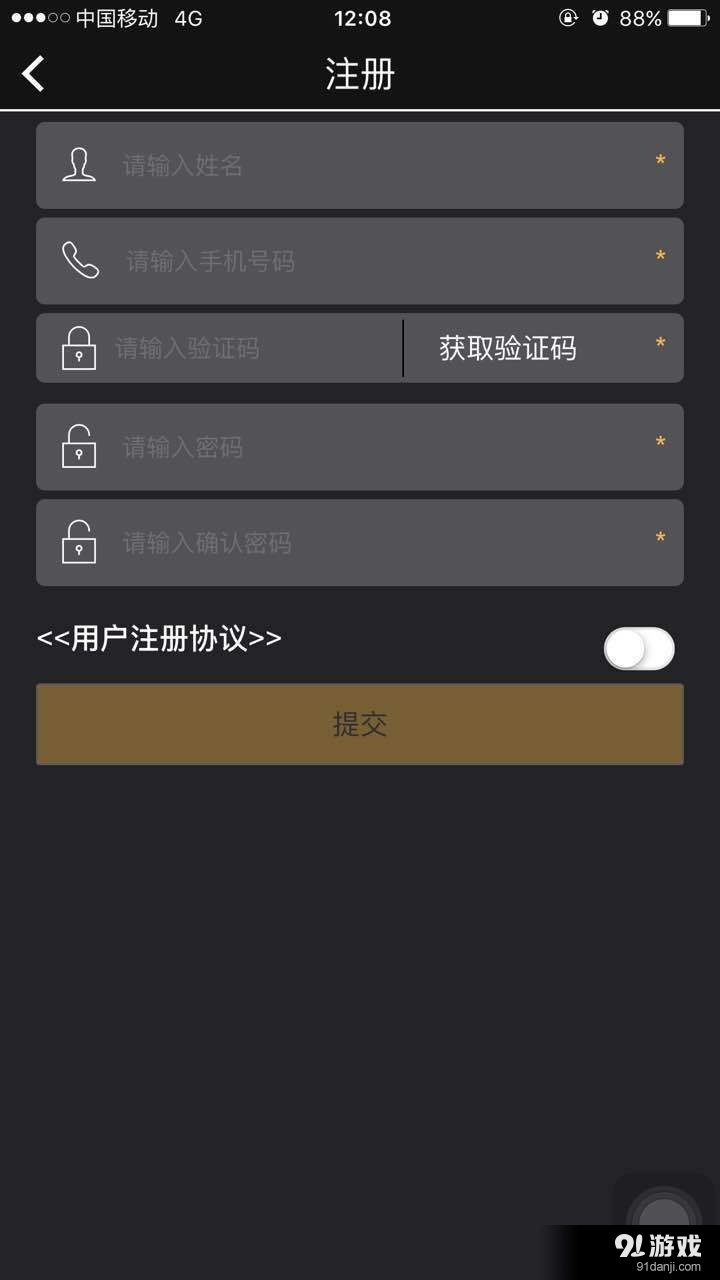This screenshot has height=1280, width=720.
Task: Tap the back arrow to leave registration
Action: [x=33, y=73]
